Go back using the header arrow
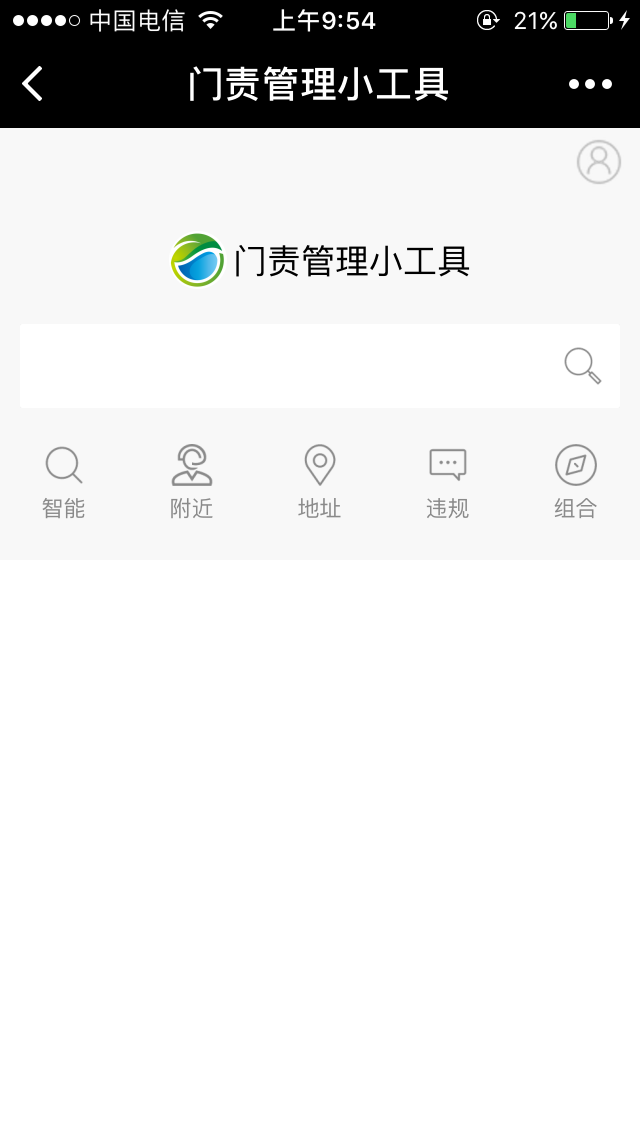This screenshot has width=640, height=1136. 33,84
